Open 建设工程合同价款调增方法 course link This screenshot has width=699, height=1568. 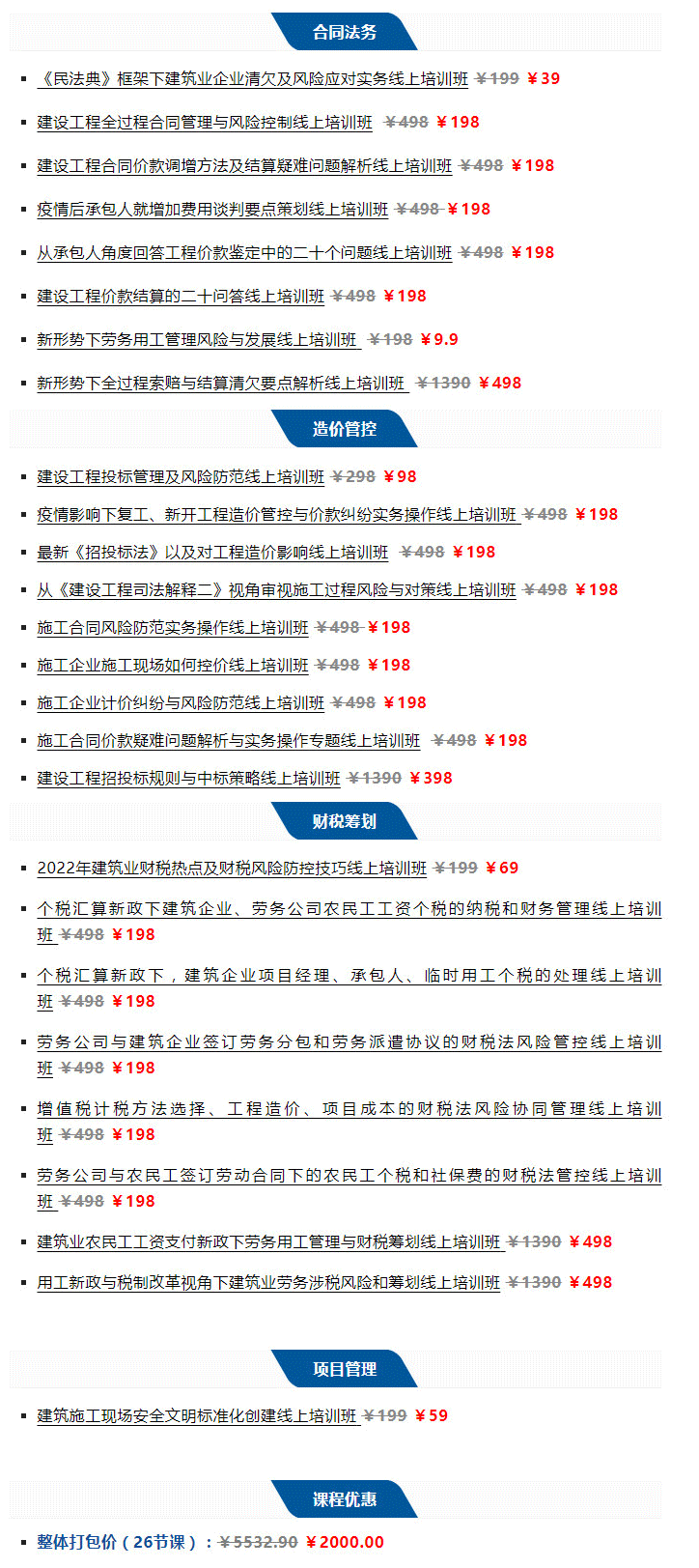tap(244, 166)
